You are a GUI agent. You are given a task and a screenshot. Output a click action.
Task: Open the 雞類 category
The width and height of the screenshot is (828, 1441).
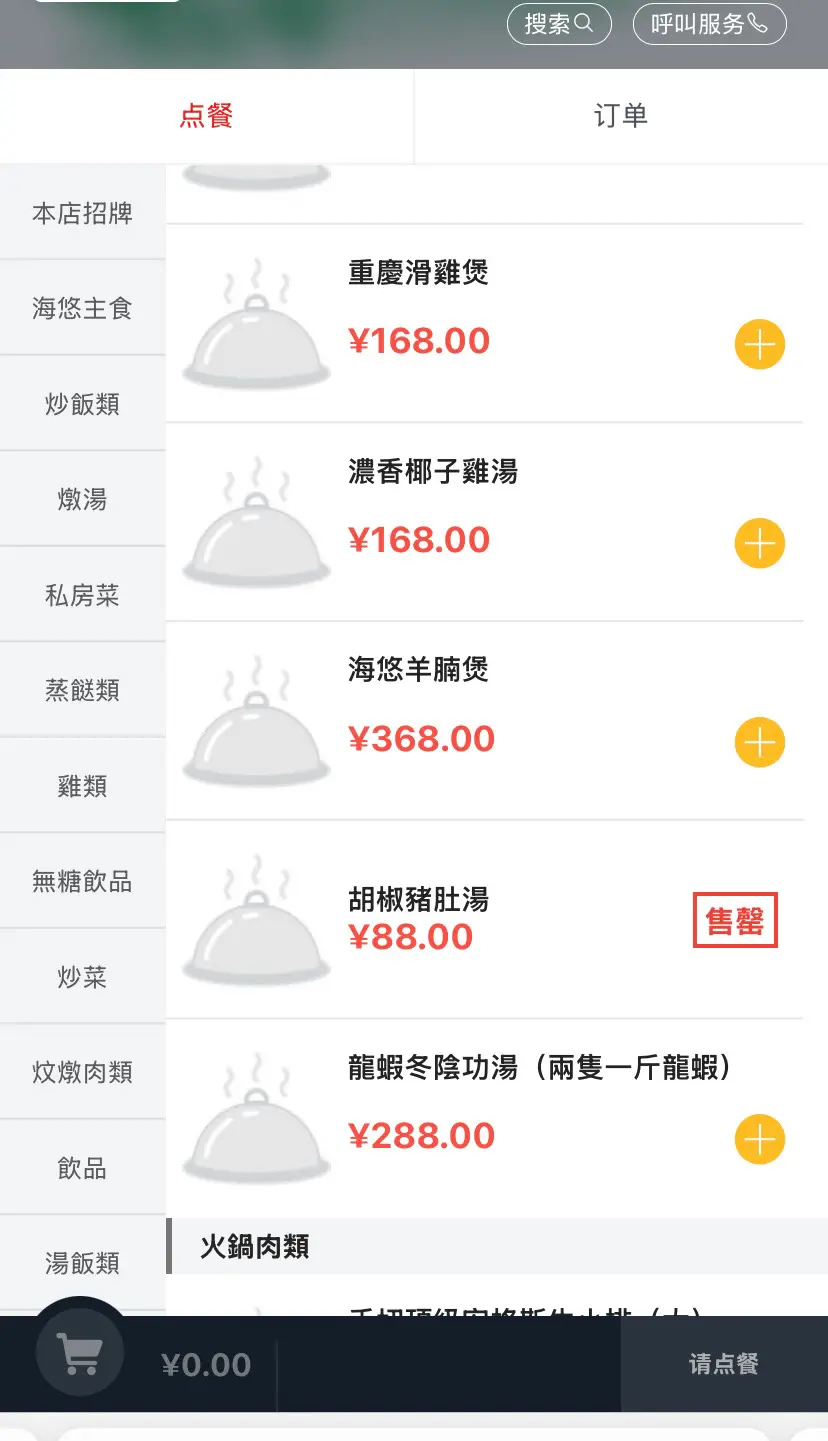point(82,787)
